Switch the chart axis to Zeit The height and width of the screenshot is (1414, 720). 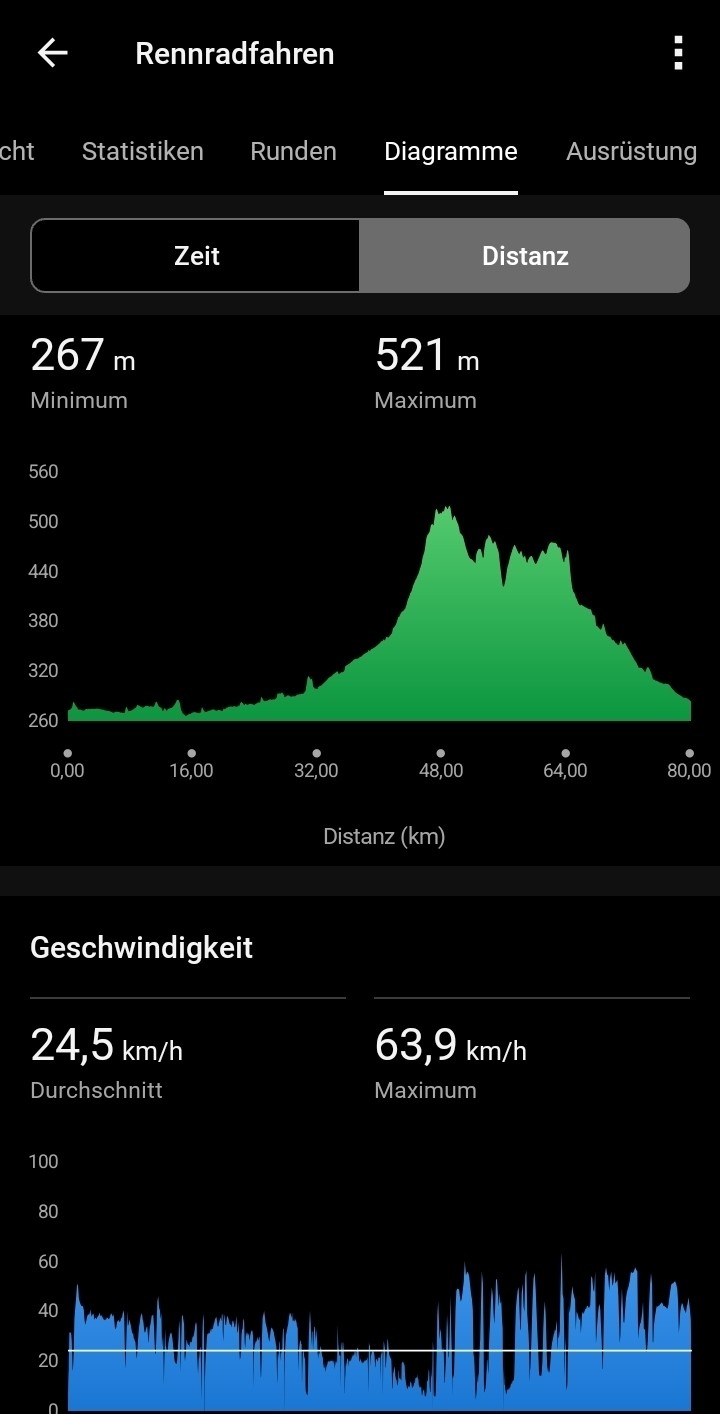[196, 256]
